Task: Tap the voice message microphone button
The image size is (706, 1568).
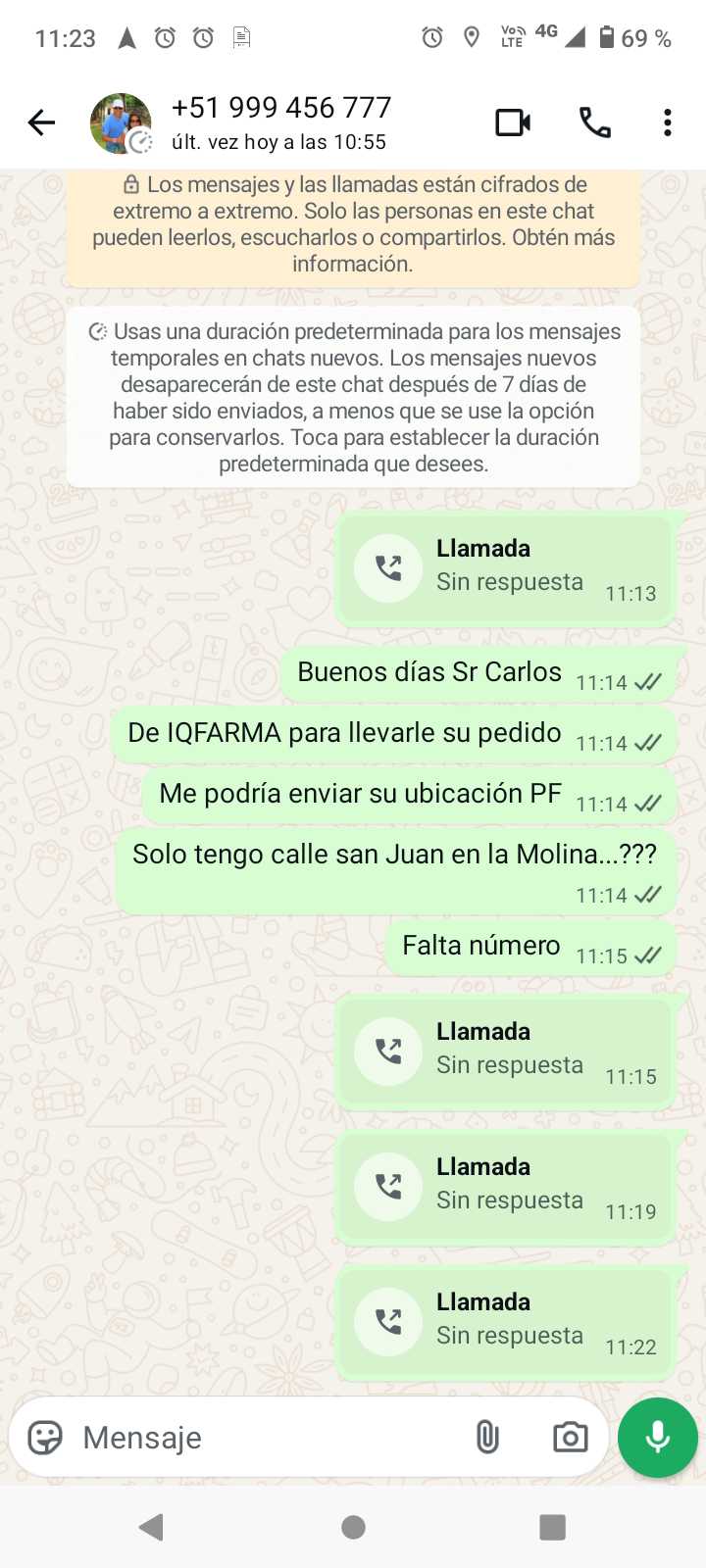Action: [x=658, y=1438]
